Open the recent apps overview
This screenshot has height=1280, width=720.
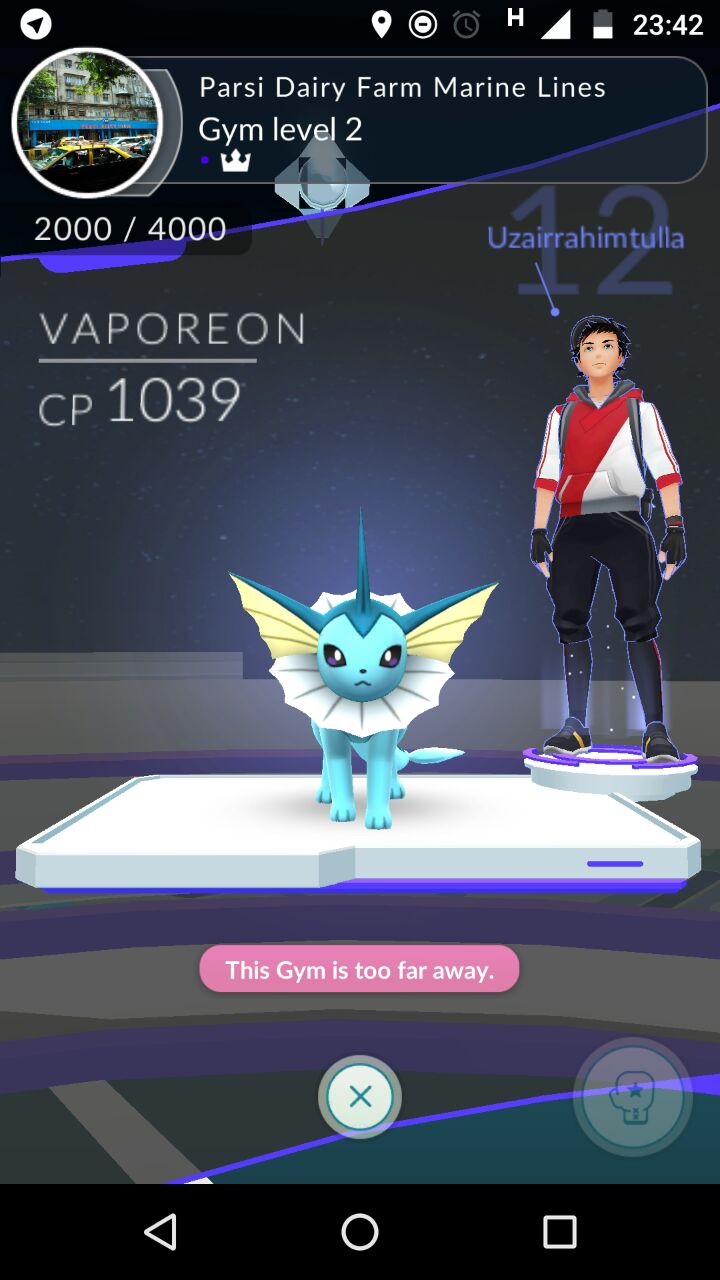point(560,1232)
